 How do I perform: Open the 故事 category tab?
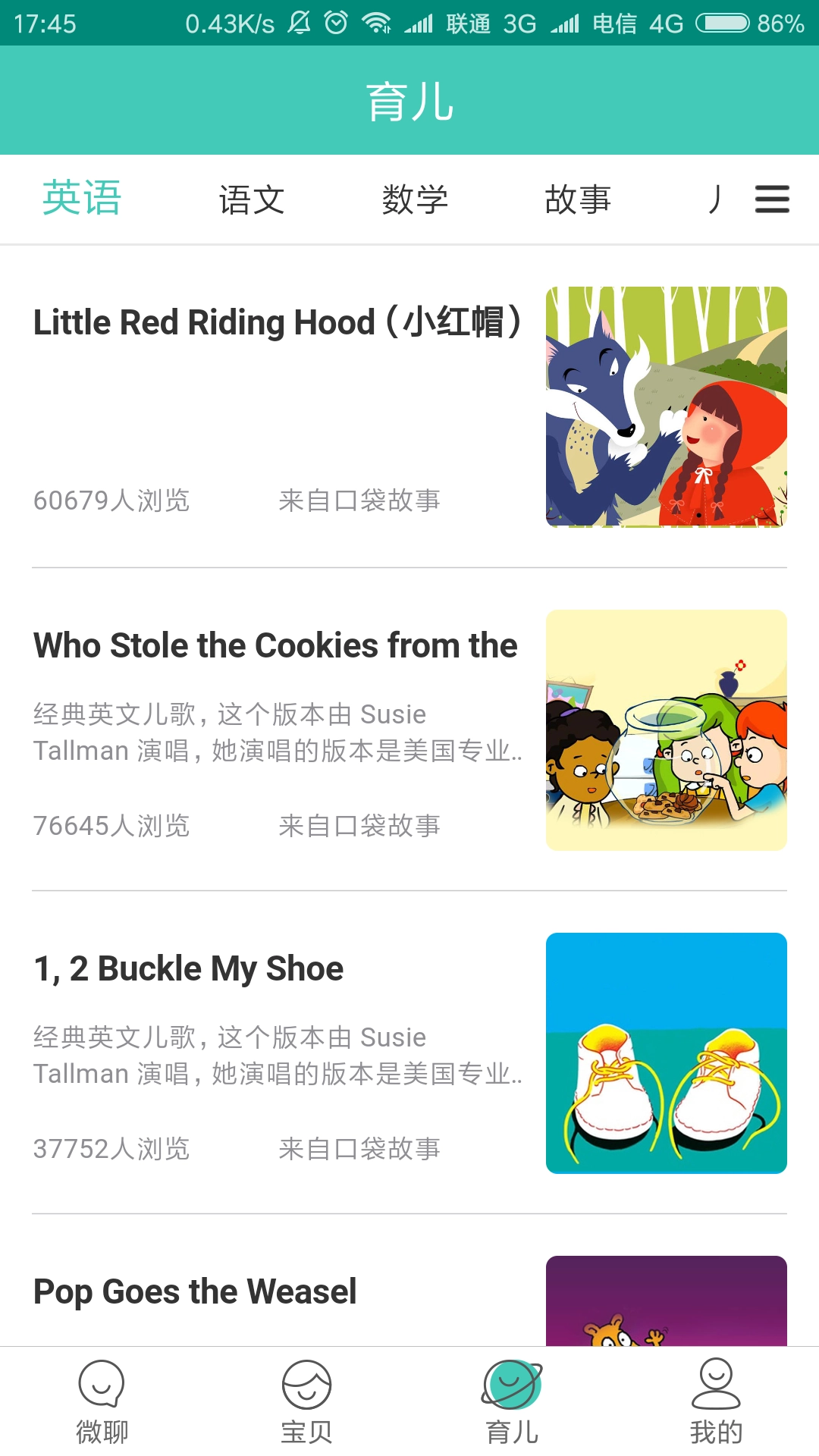(x=579, y=199)
